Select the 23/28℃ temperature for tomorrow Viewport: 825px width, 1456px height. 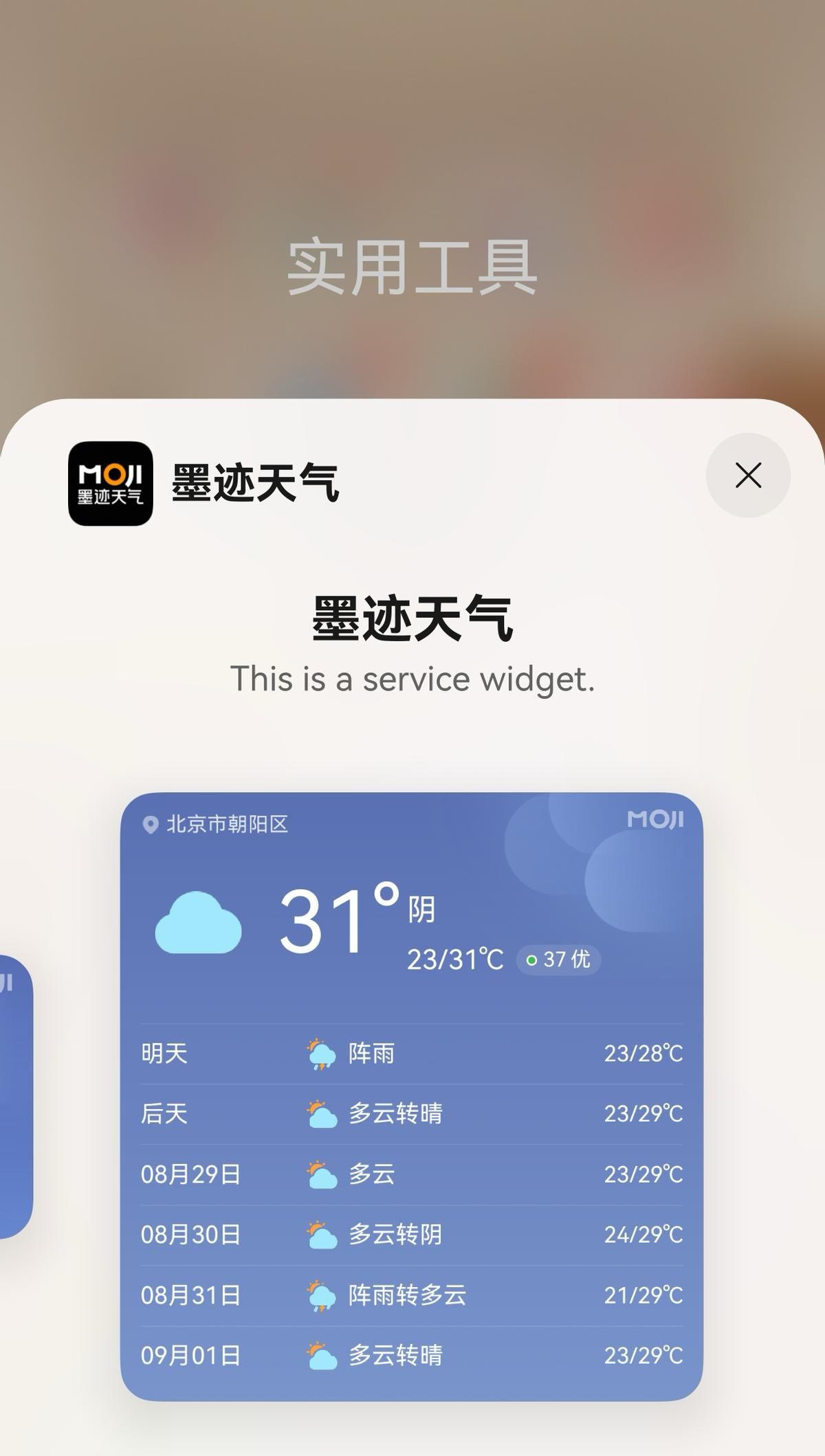643,1052
